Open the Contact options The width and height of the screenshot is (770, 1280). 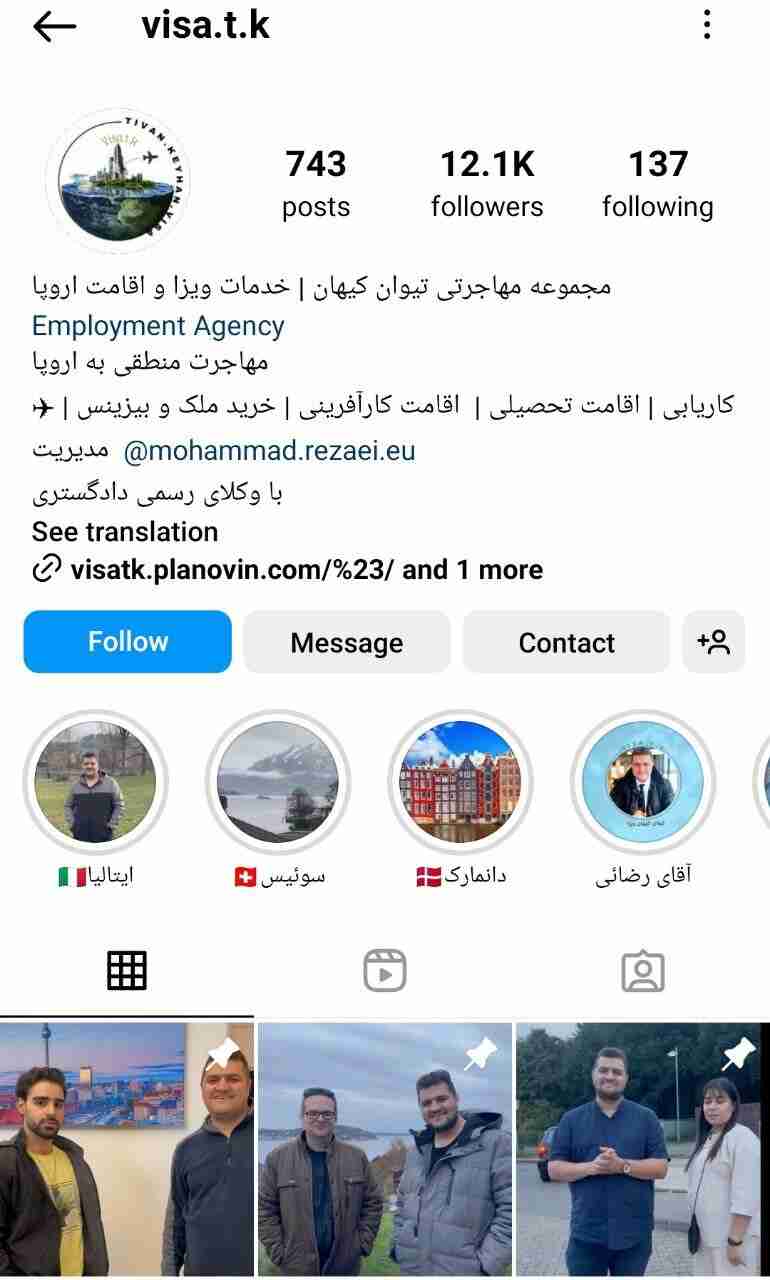(566, 642)
